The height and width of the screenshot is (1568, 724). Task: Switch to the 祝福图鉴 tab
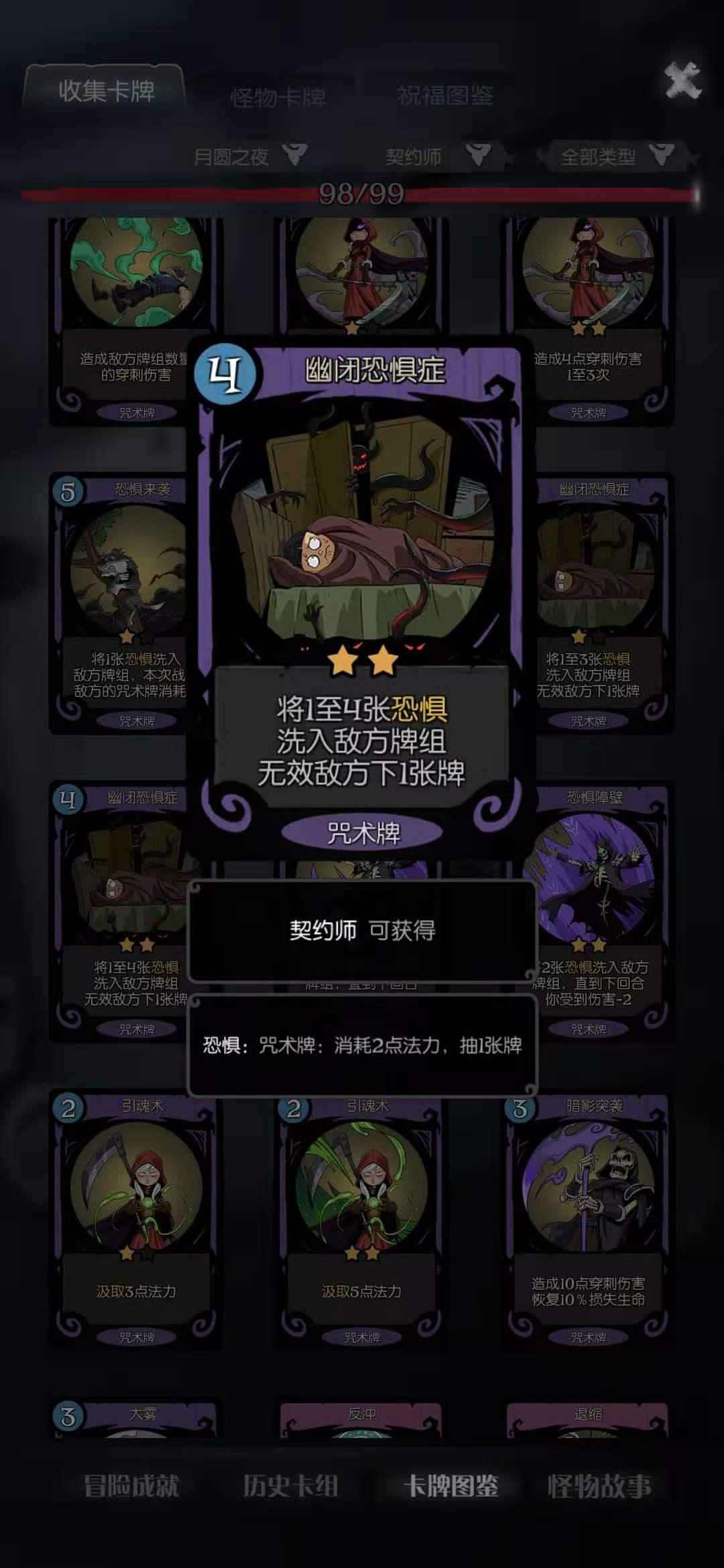pos(445,96)
